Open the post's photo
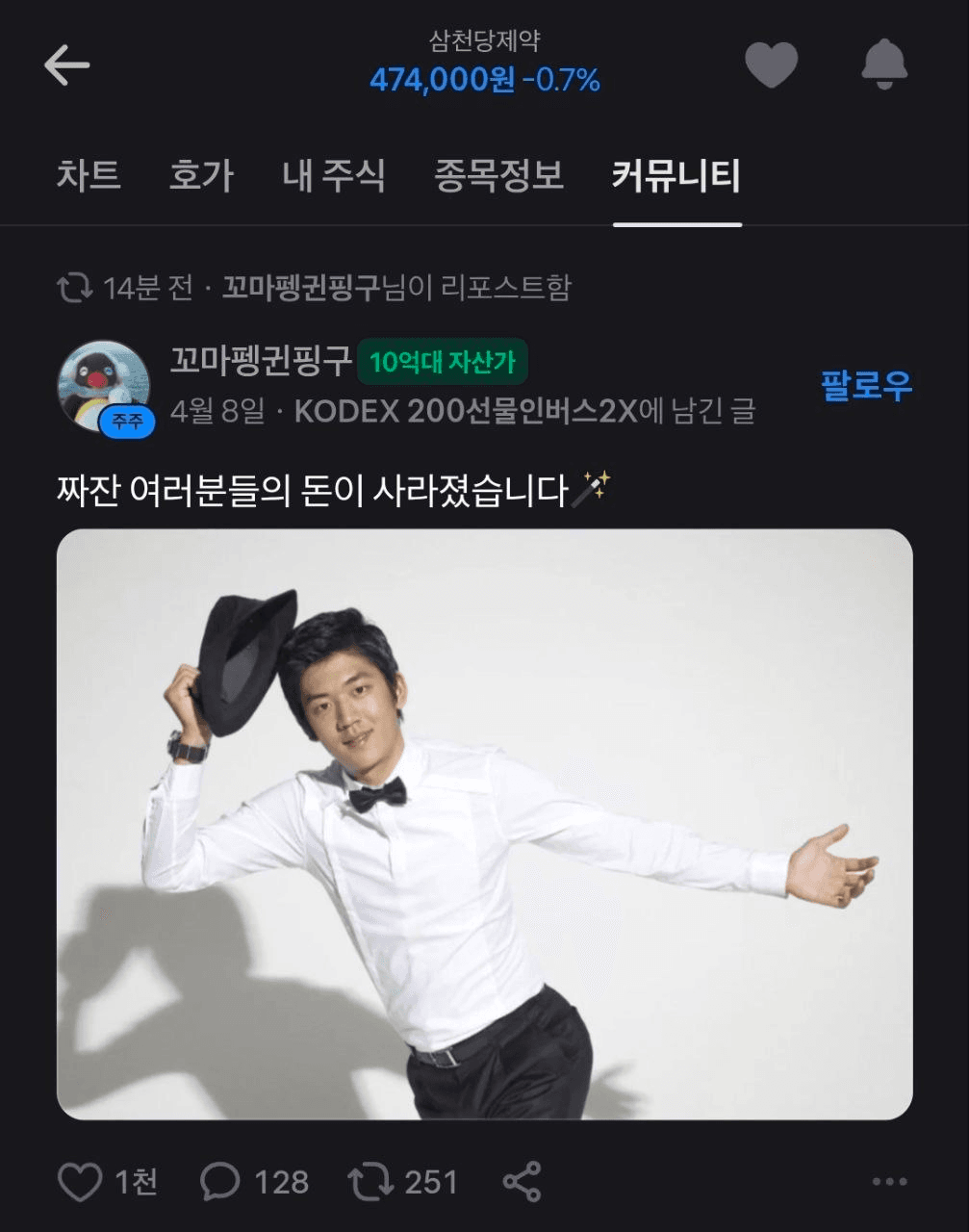This screenshot has height=1232, width=969. click(484, 823)
